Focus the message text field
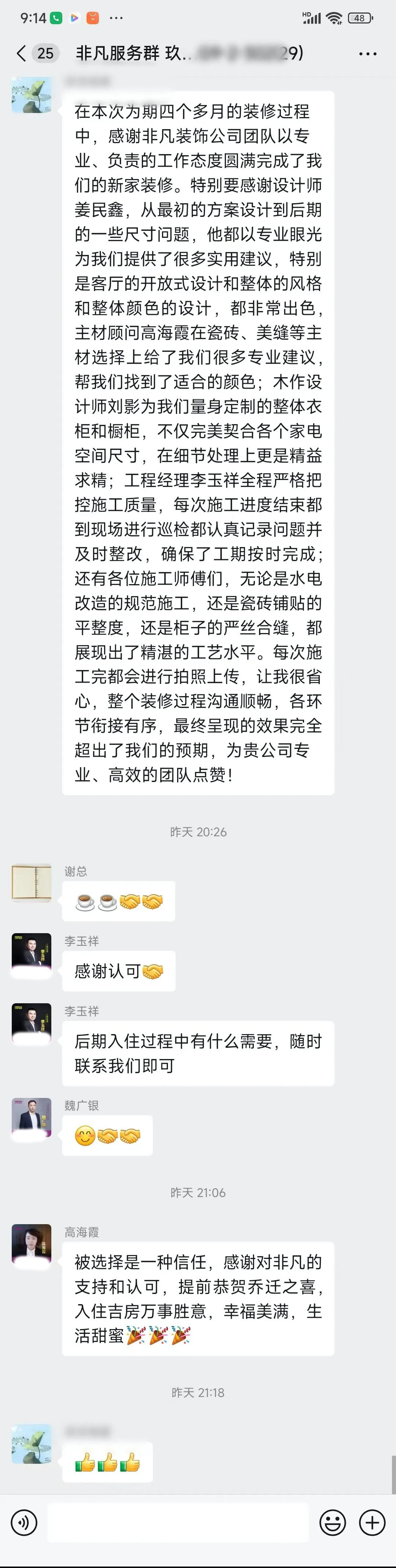 point(177,1523)
